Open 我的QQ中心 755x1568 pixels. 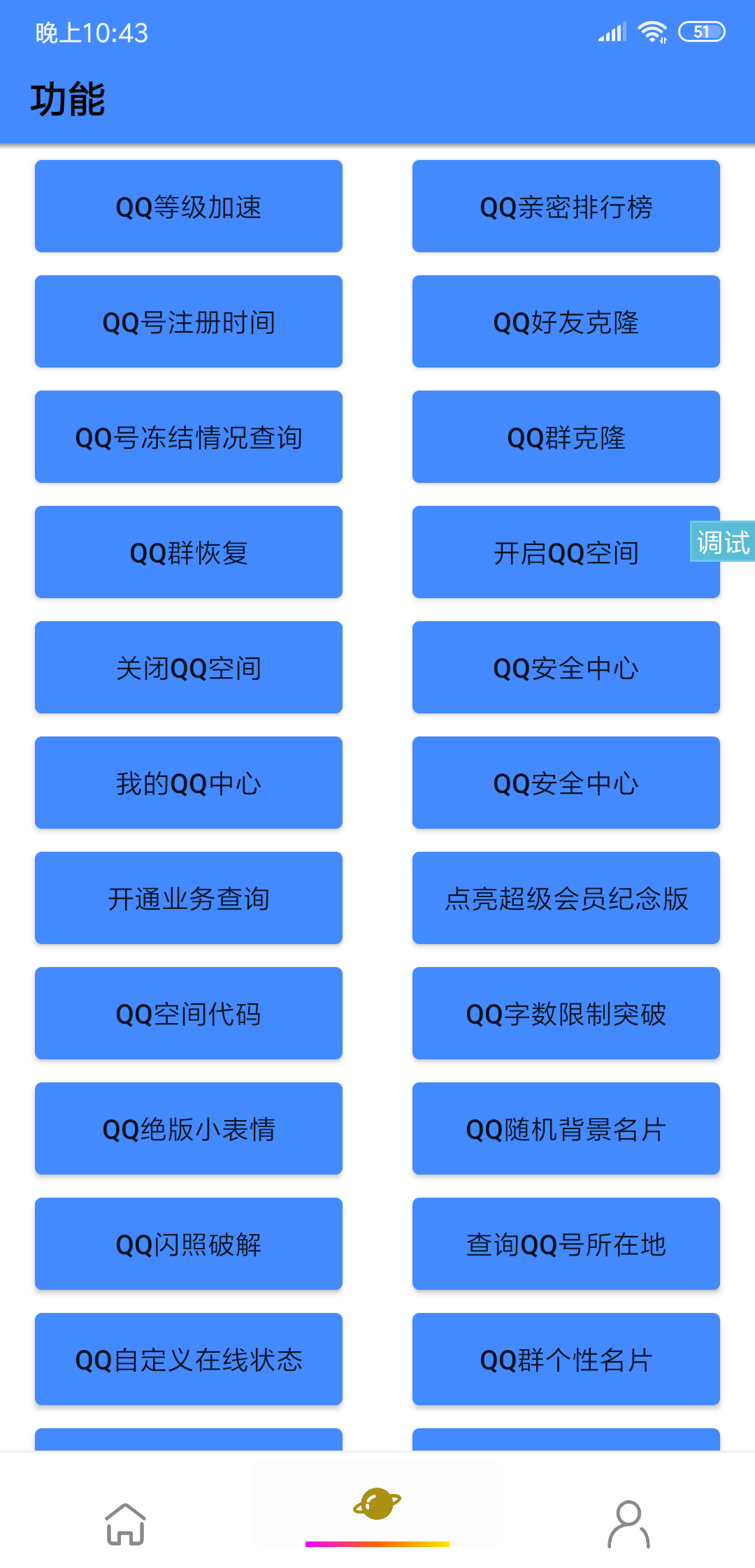[x=189, y=783]
